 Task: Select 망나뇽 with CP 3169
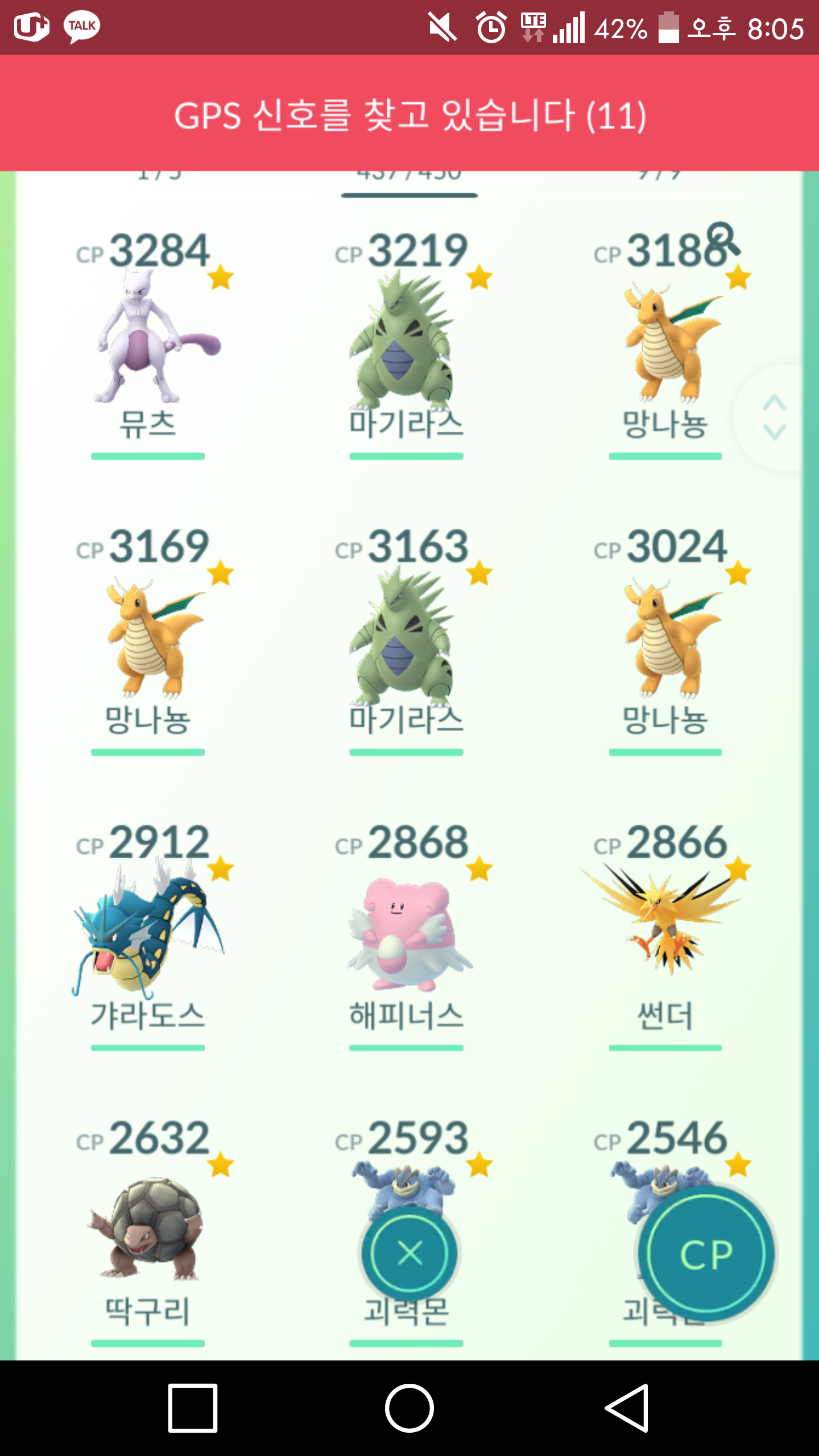[x=148, y=641]
